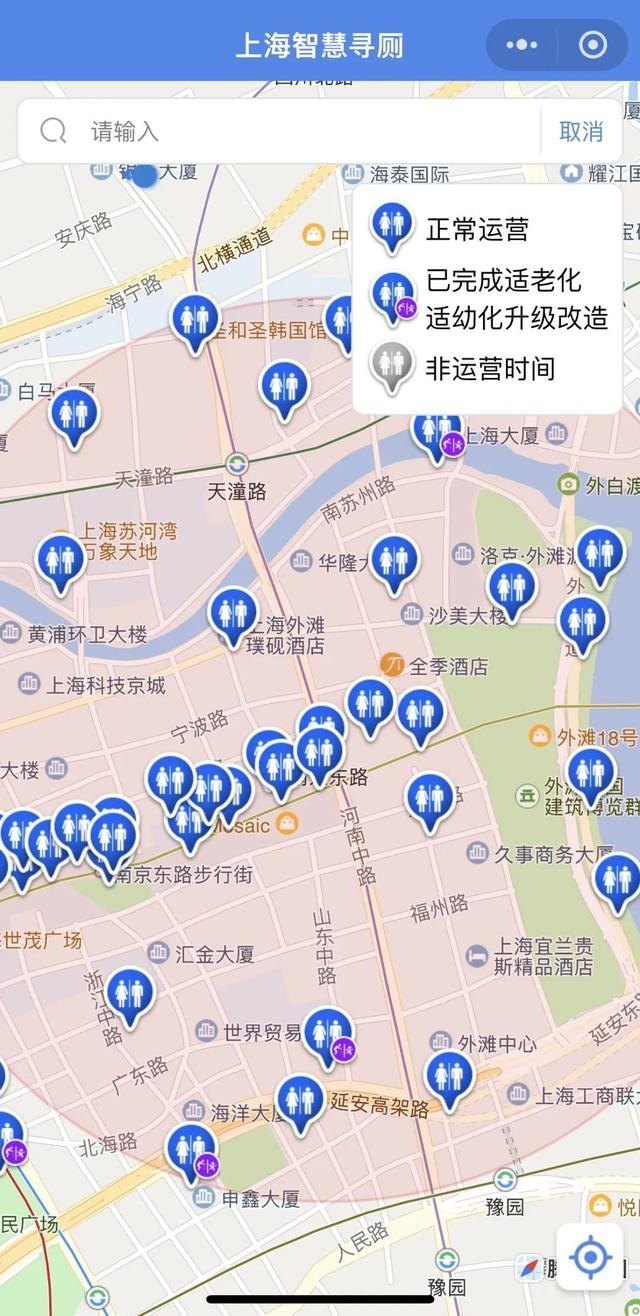Image resolution: width=640 pixels, height=1316 pixels.
Task: Select the toilet marker by 上海外滩璞砚酒店
Action: pyautogui.click(x=233, y=611)
